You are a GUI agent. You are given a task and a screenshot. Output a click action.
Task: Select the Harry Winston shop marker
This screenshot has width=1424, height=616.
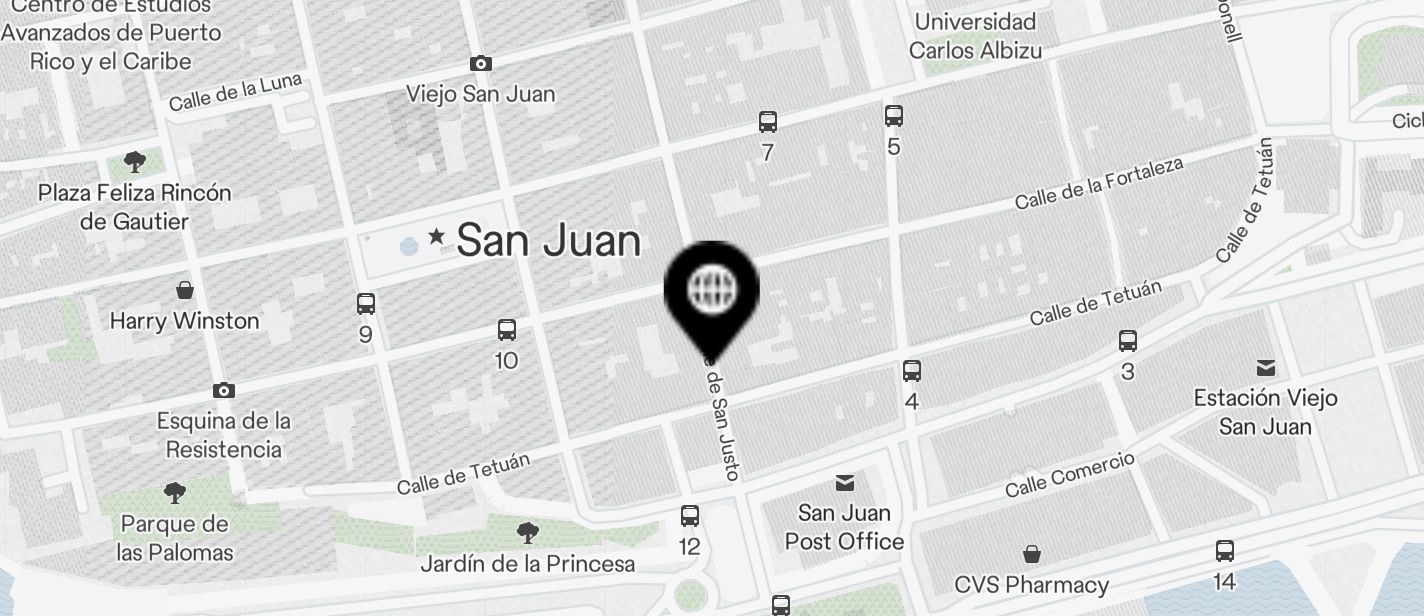pos(185,291)
